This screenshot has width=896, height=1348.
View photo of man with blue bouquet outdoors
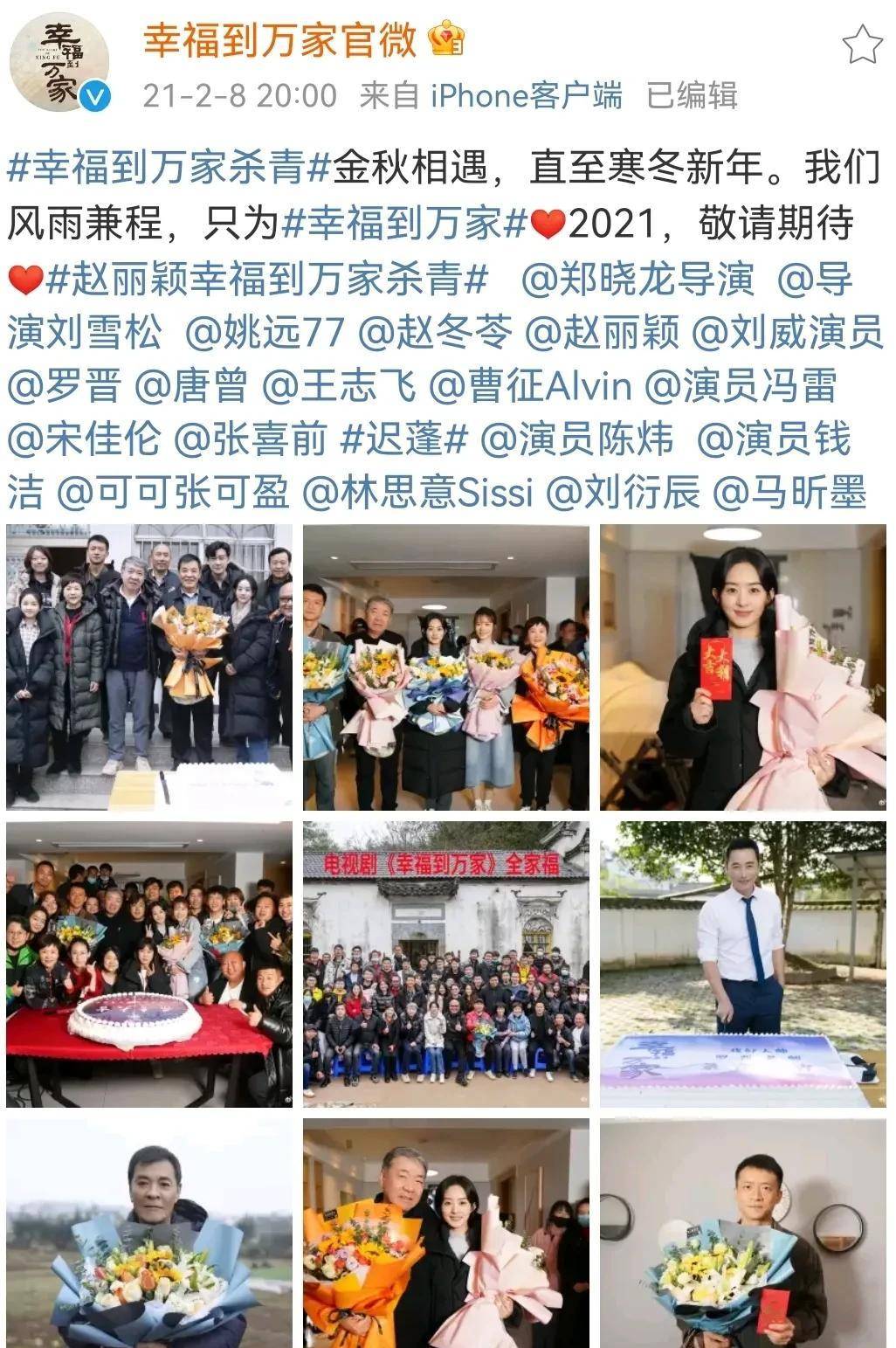click(149, 1234)
